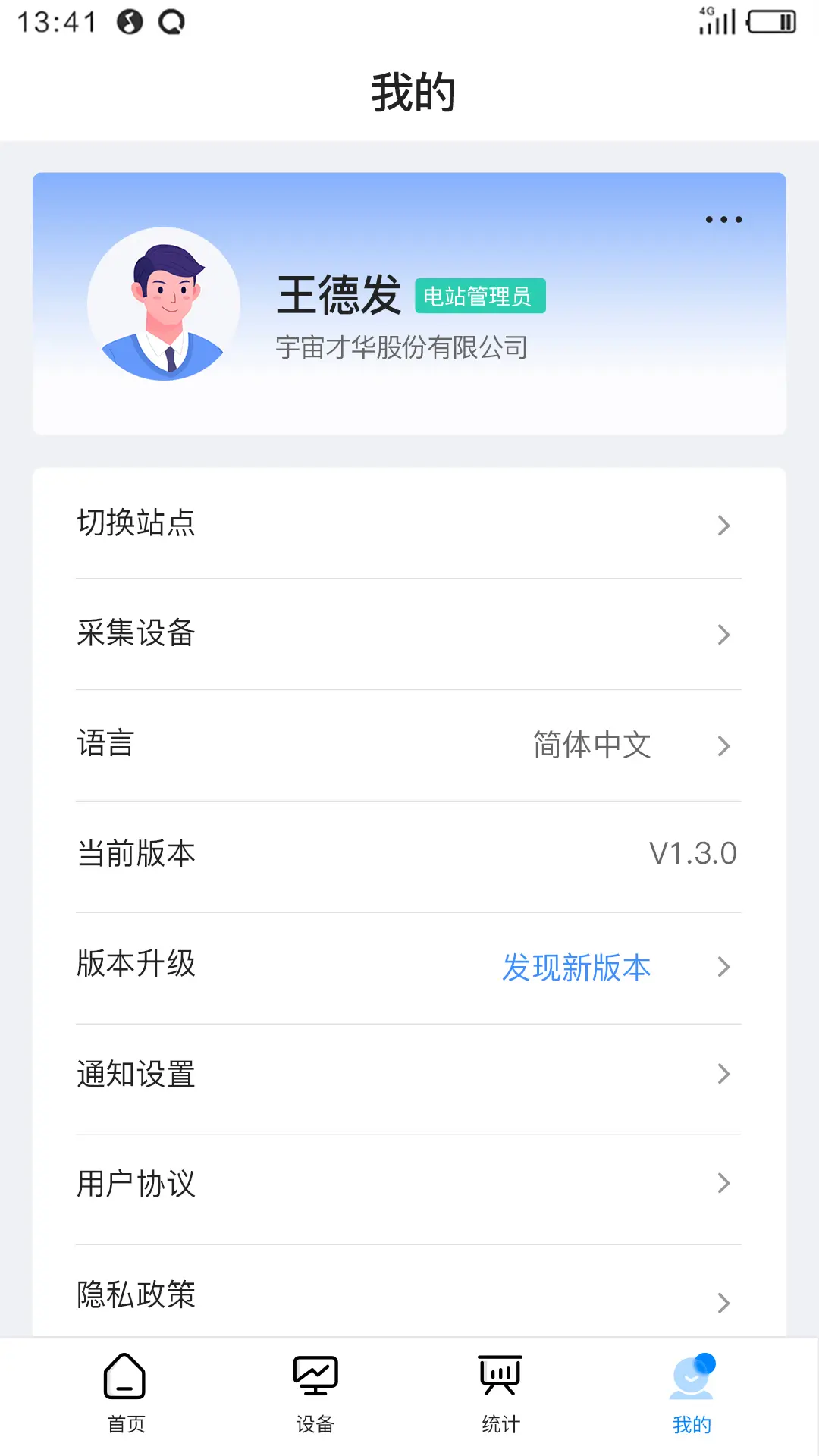Change the 语言 setting
This screenshot has height=1456, width=819.
coord(408,745)
